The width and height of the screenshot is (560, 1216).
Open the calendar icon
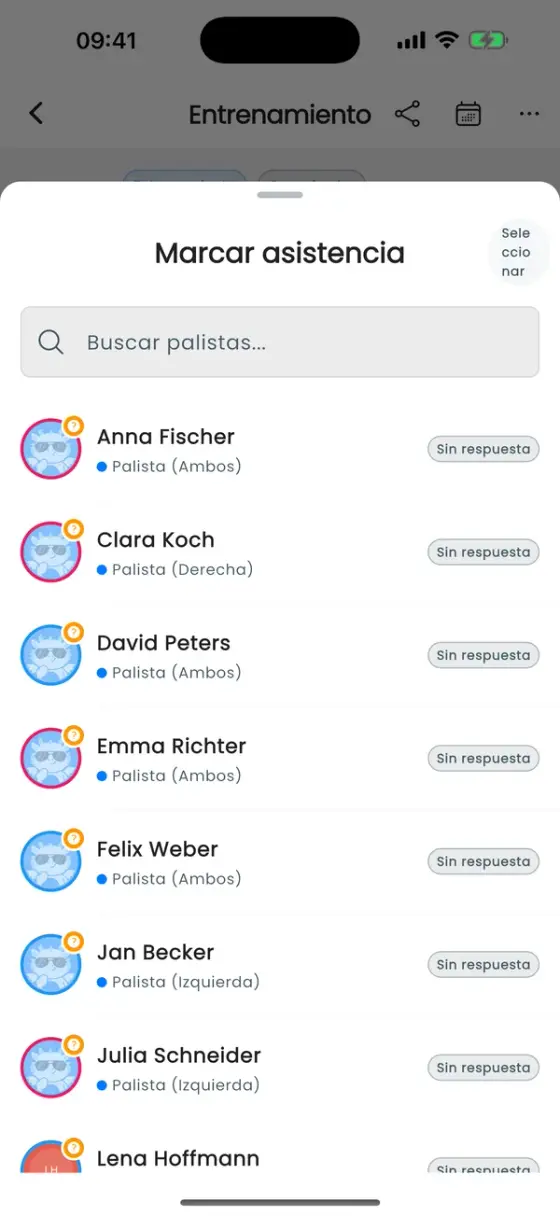pyautogui.click(x=468, y=114)
